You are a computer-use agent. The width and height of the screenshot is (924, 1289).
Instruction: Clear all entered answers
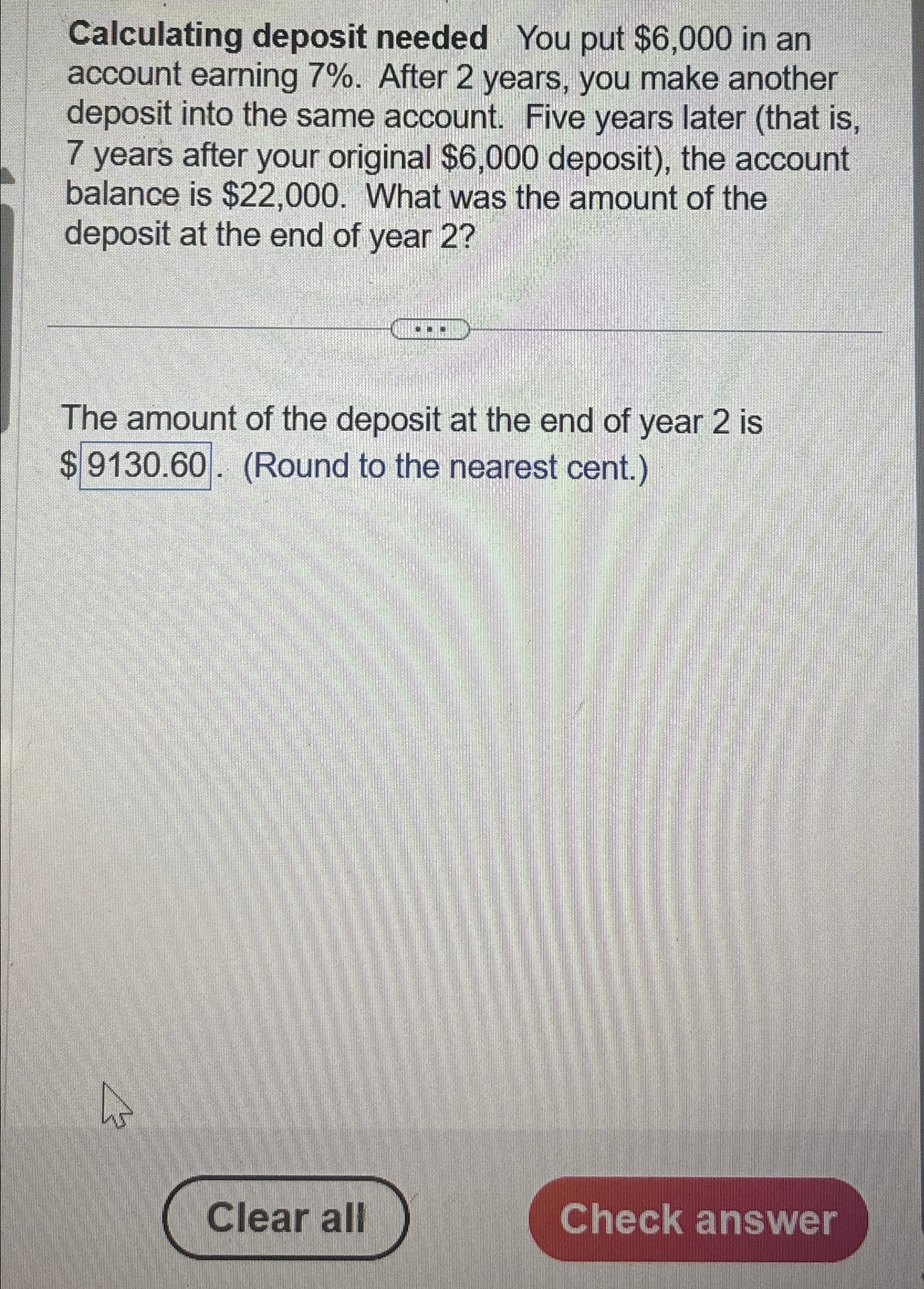pos(286,1218)
